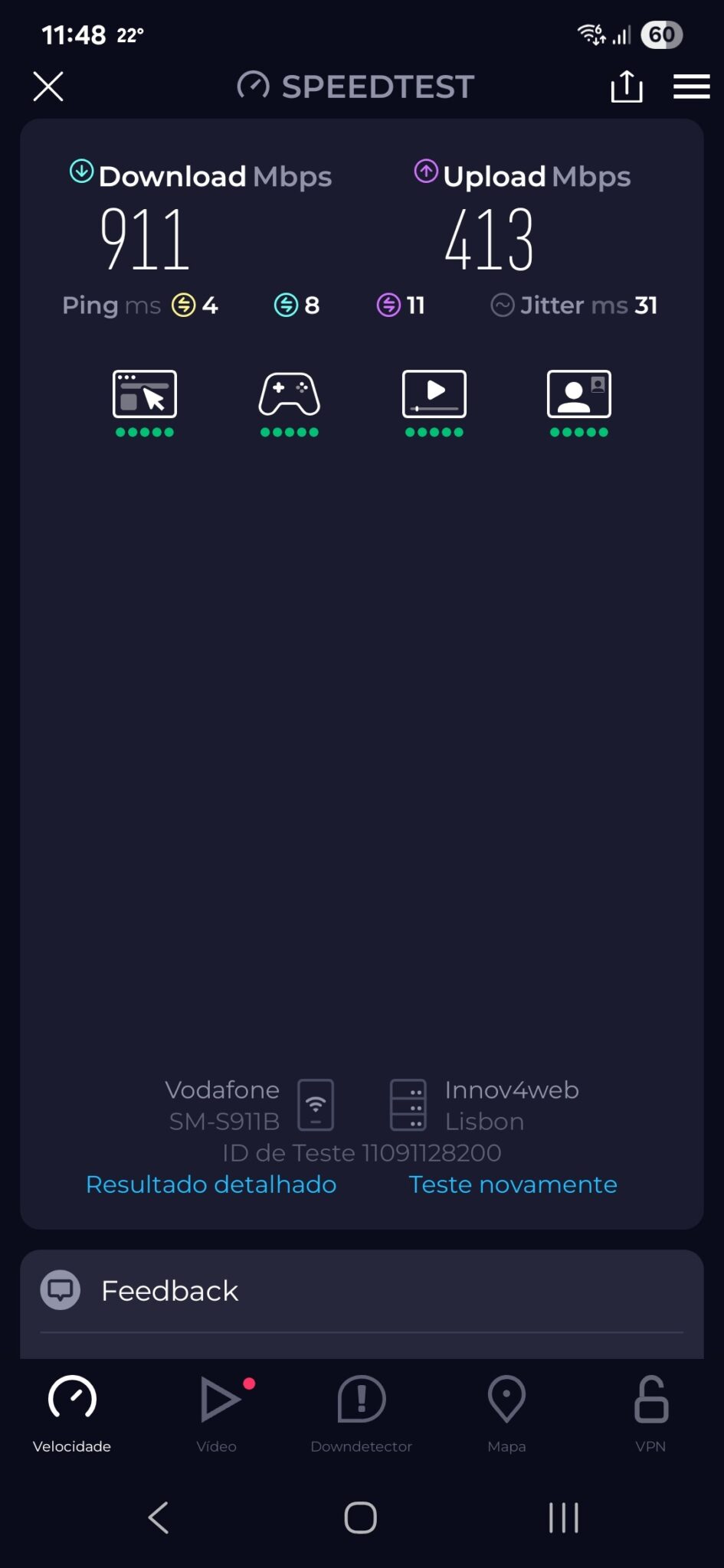Image resolution: width=724 pixels, height=1568 pixels.
Task: Open the hamburger menu
Action: [691, 87]
